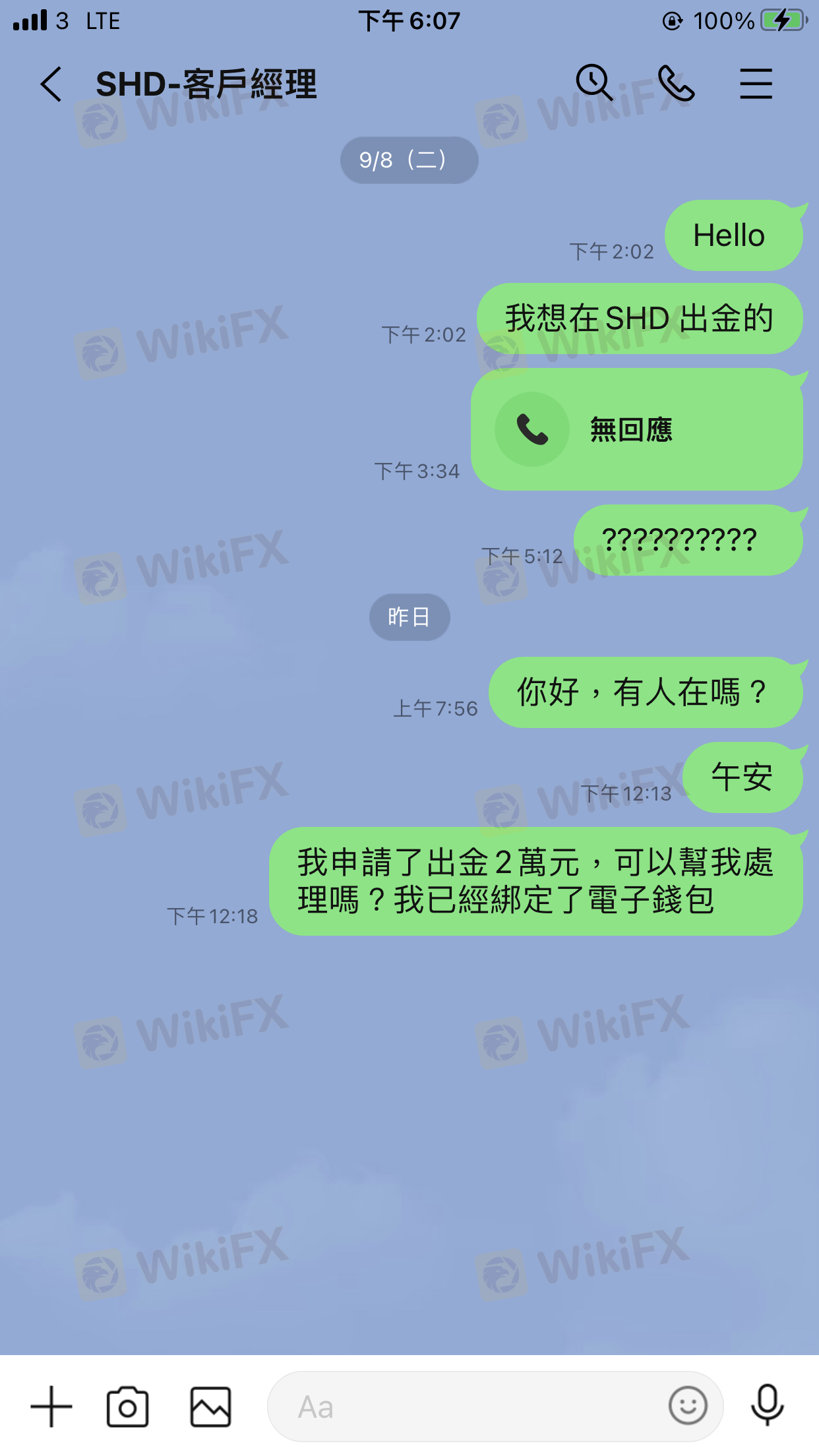Go back from the SHD-客戶經理 chat
The image size is (819, 1456).
(x=51, y=84)
